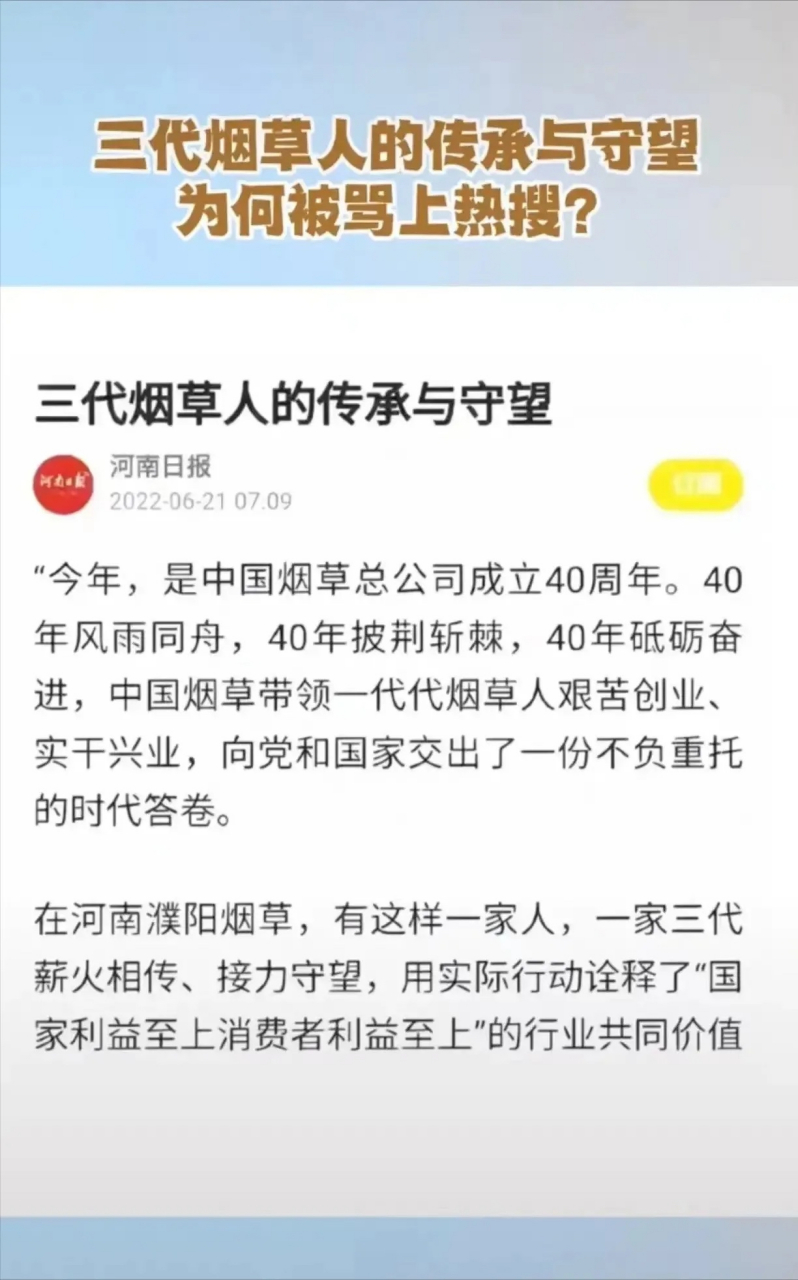Viewport: 798px width, 1280px height.
Task: Tap the publisher logo beside the date
Action: click(63, 484)
